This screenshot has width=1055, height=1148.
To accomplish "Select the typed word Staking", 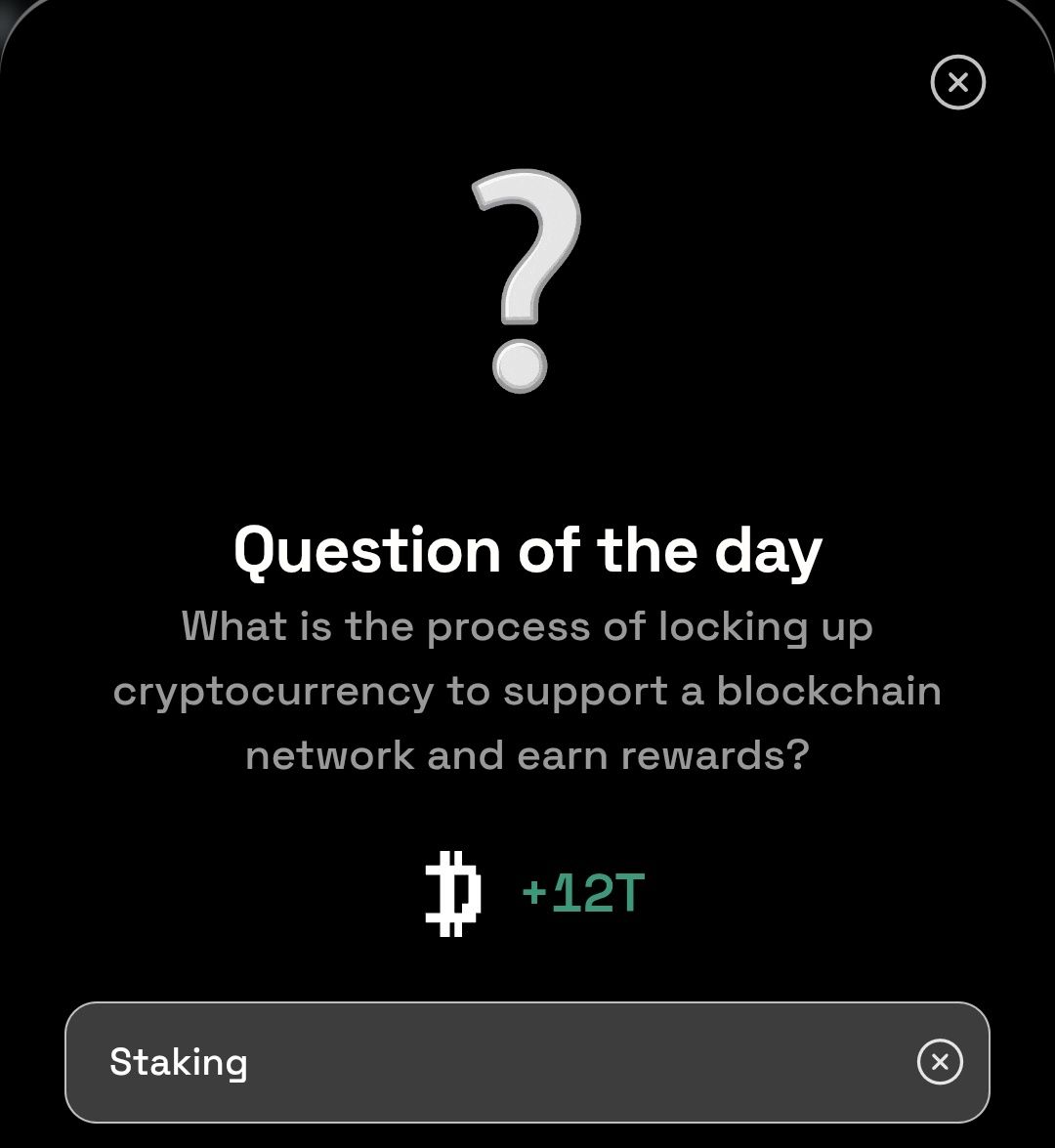I will [x=180, y=1062].
